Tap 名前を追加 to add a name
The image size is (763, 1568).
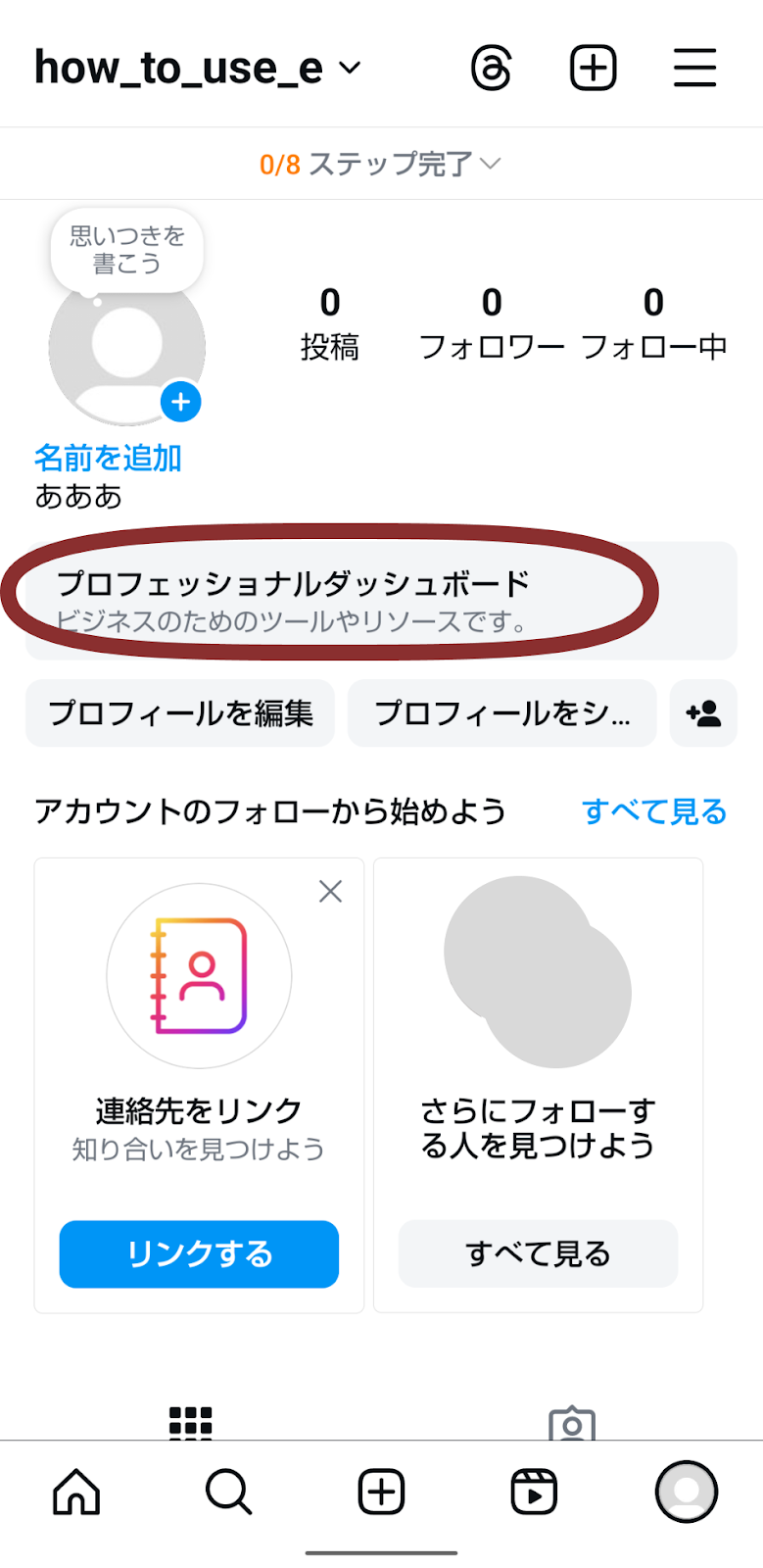click(x=108, y=458)
